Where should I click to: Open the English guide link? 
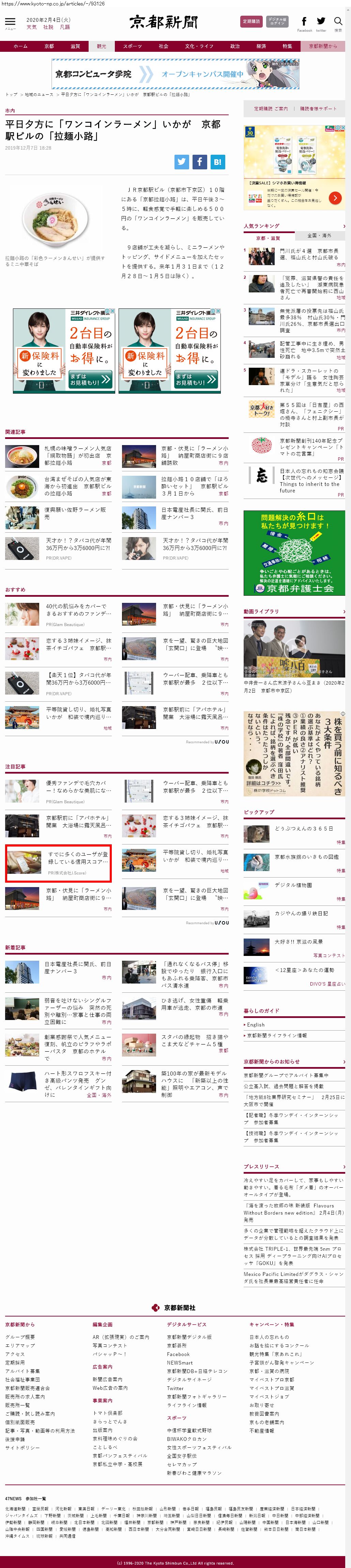coord(256,1025)
